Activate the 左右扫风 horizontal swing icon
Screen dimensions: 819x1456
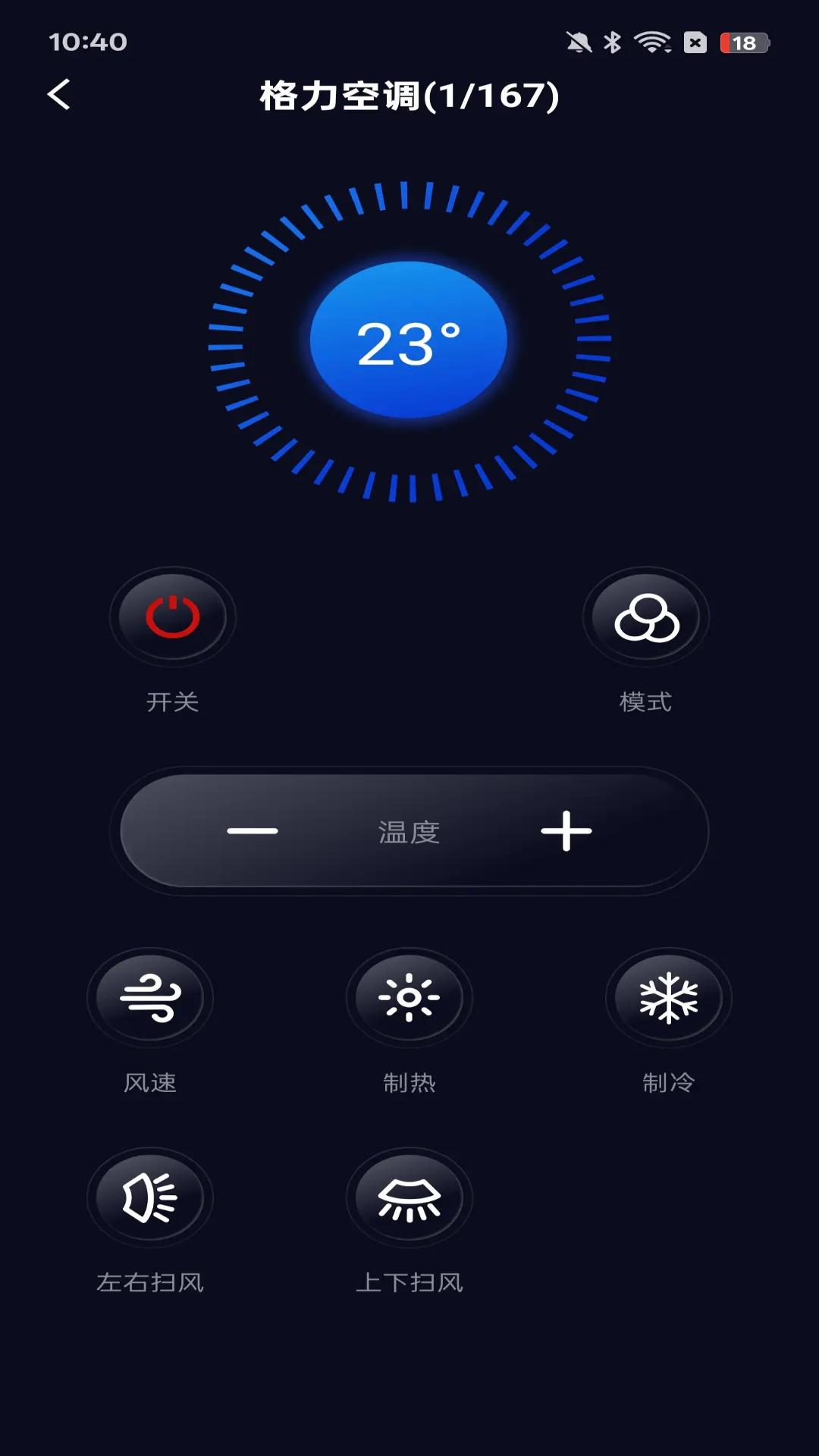(x=149, y=1198)
